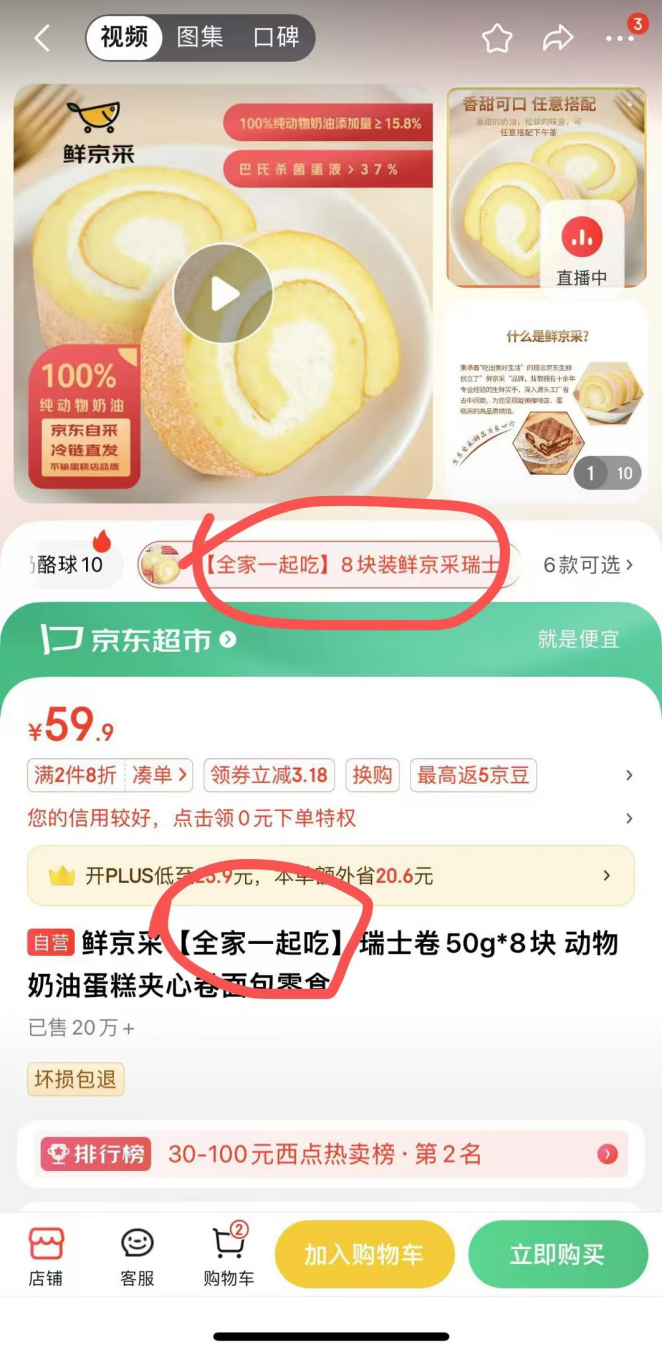
Task: Open the three-dot overflow menu
Action: tap(620, 39)
